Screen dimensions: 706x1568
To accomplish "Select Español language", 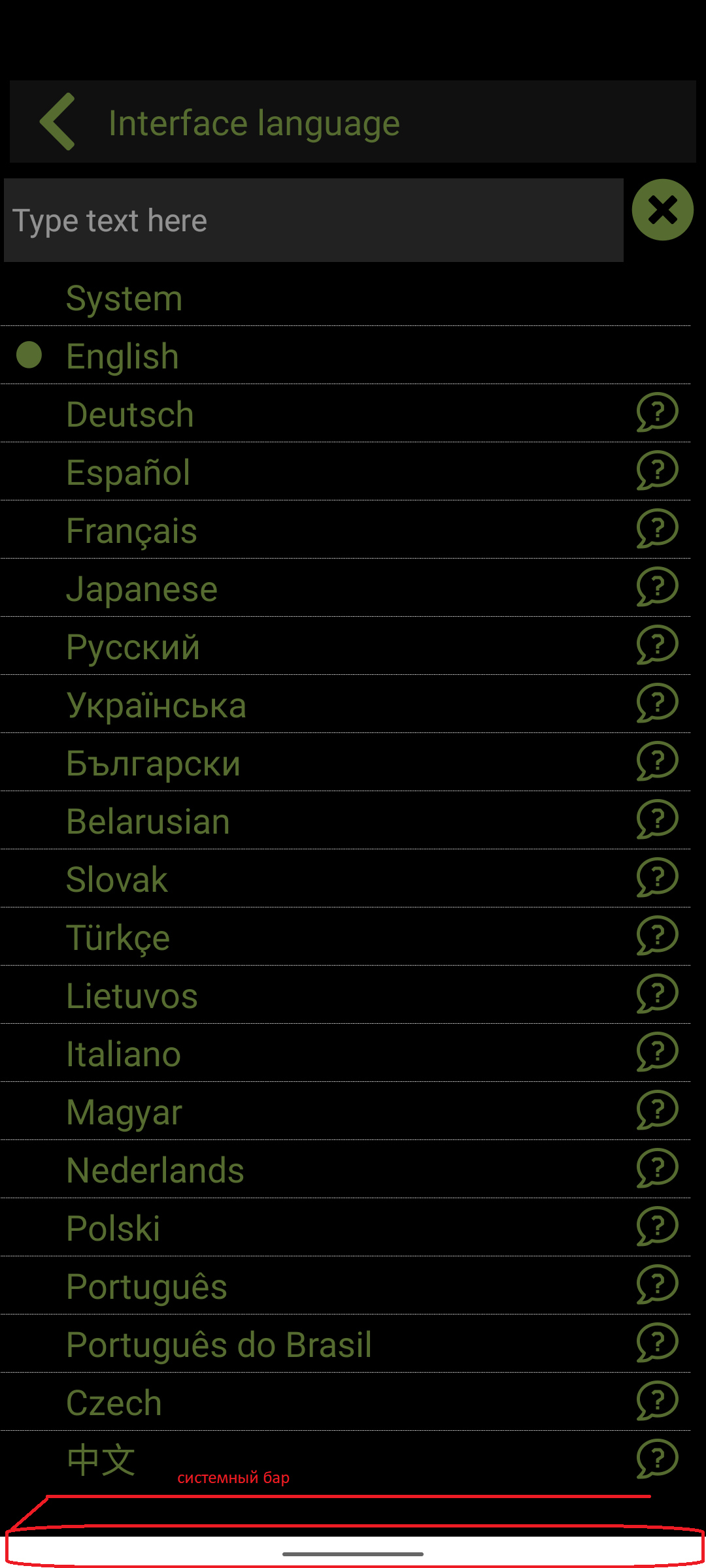I will pyautogui.click(x=128, y=472).
